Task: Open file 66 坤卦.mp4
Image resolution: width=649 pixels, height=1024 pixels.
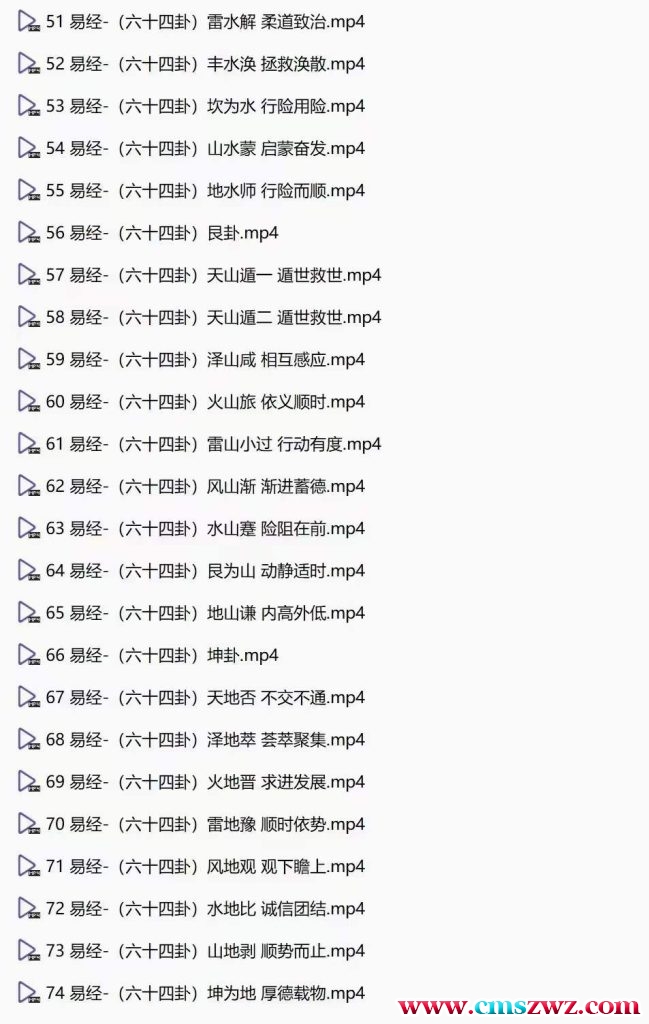Action: [162, 655]
